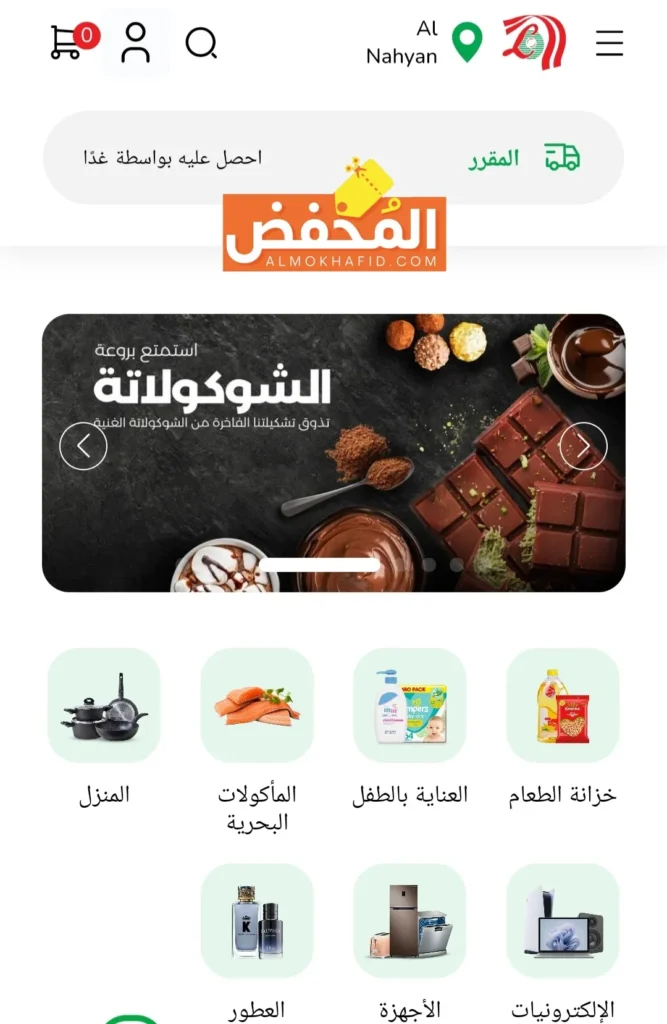Tap the search magnifier icon
Screen dimensions: 667x1024
click(201, 43)
